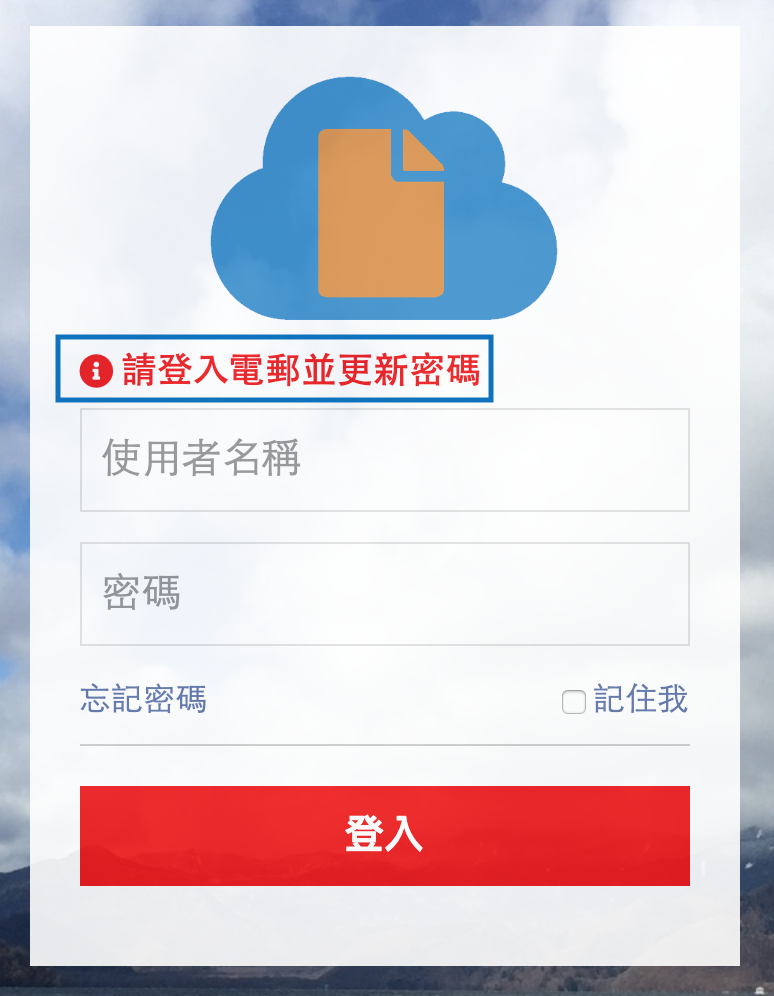The height and width of the screenshot is (996, 774).
Task: Tap the red 登入 login button
Action: point(384,835)
